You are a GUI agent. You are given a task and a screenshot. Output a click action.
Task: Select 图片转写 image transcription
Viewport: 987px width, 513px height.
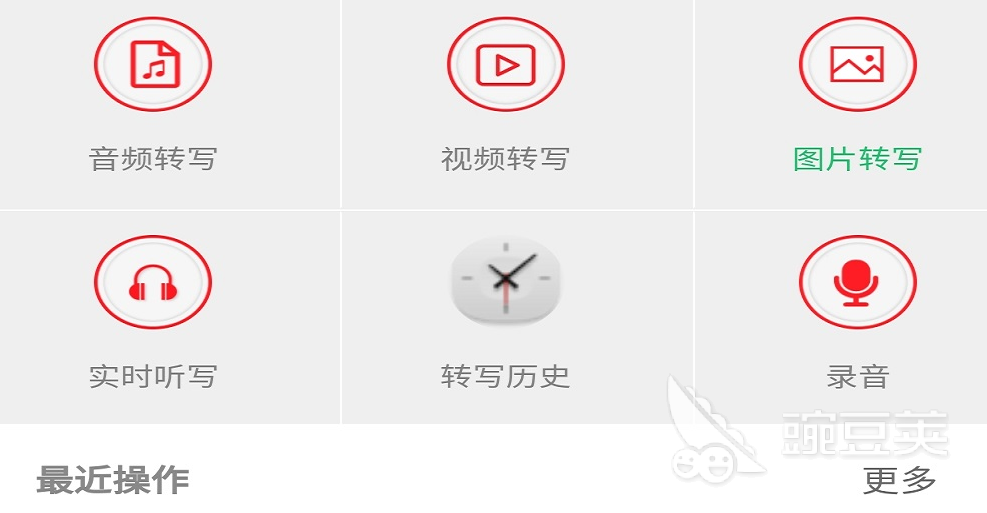[x=857, y=66]
